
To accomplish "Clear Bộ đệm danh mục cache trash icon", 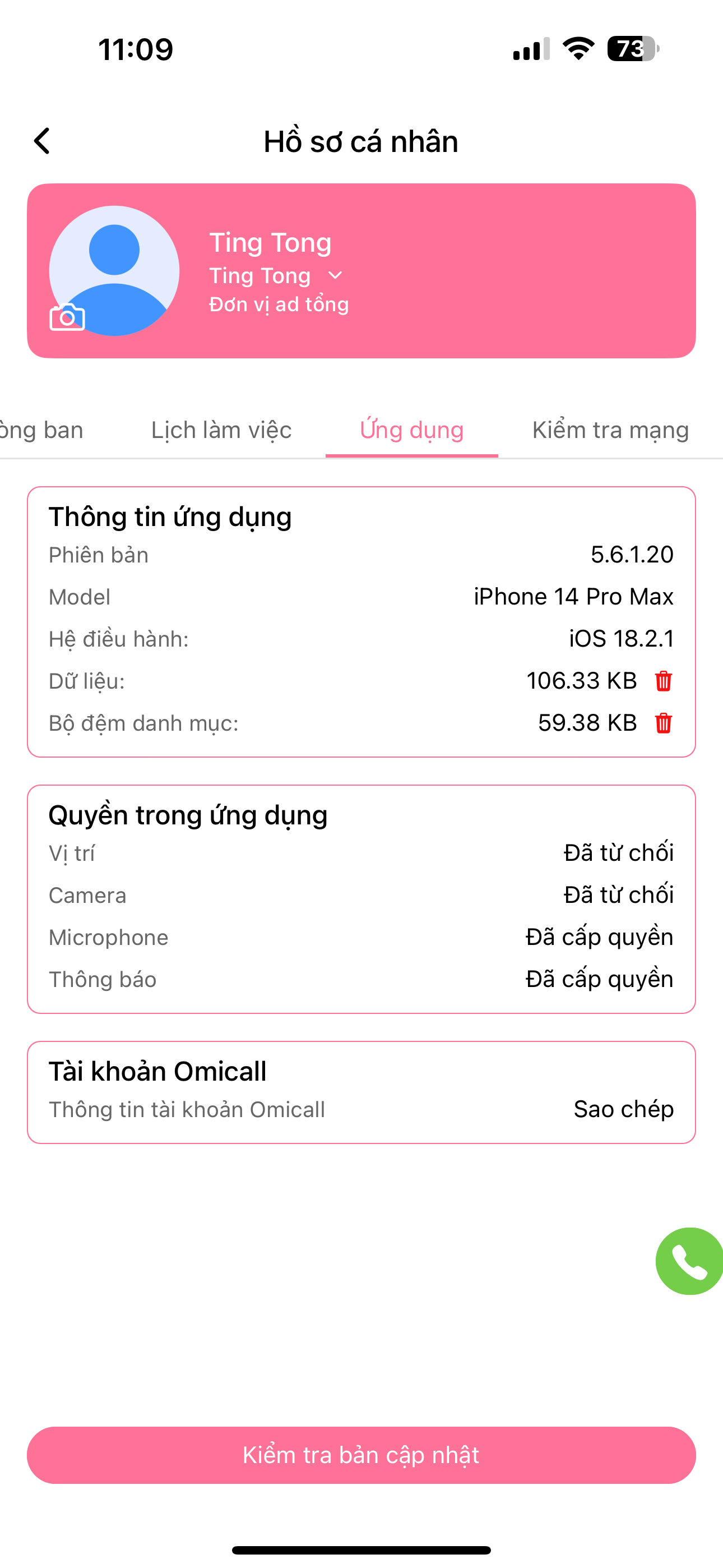I will 662,723.
